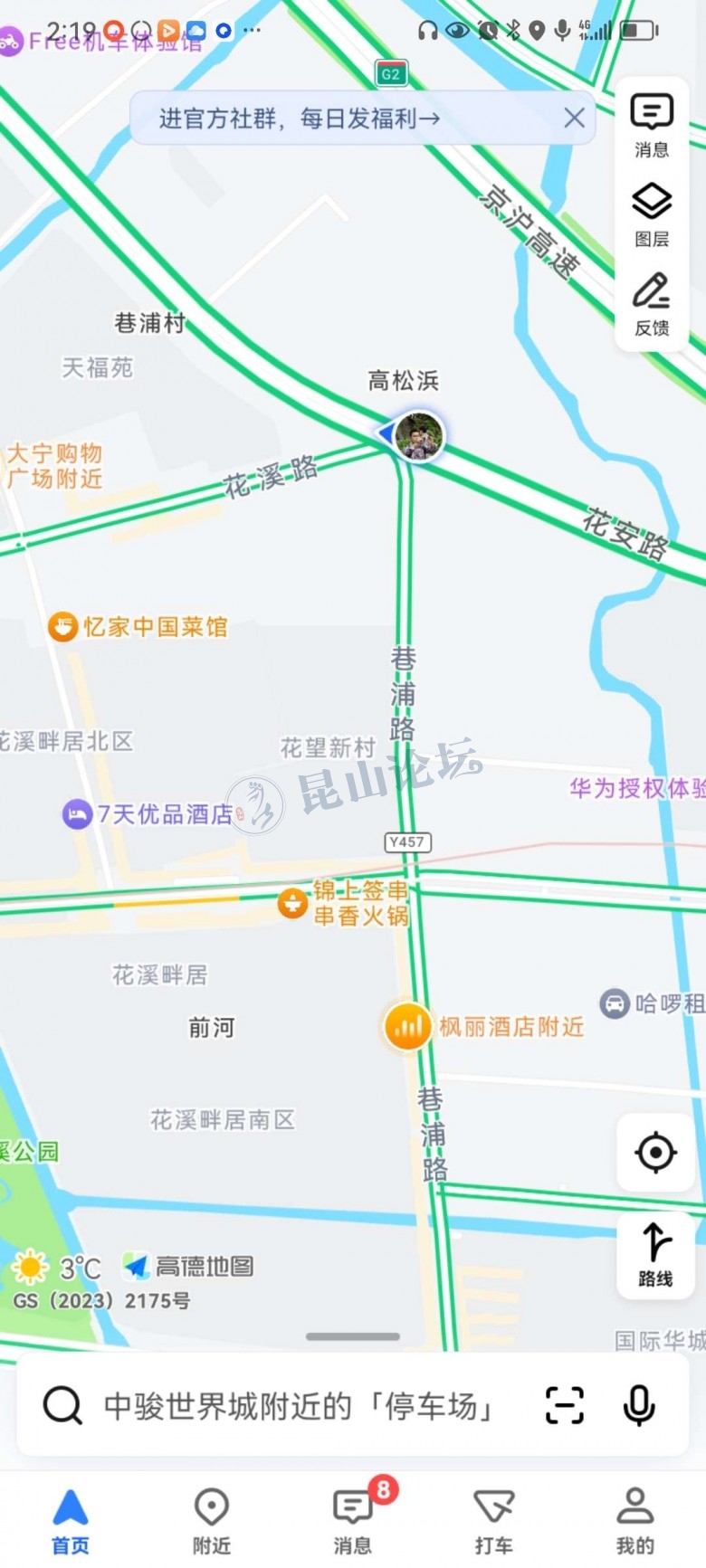
Task: Open 路线 route planning
Action: click(x=655, y=1253)
